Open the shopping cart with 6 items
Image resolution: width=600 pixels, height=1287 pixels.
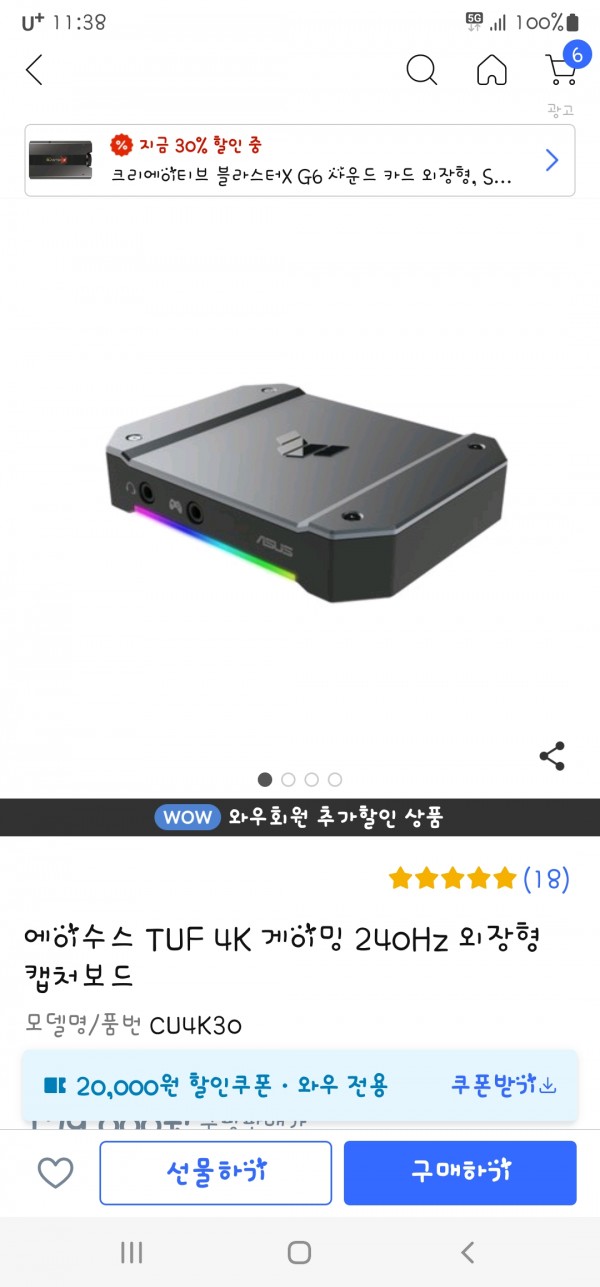click(x=562, y=68)
